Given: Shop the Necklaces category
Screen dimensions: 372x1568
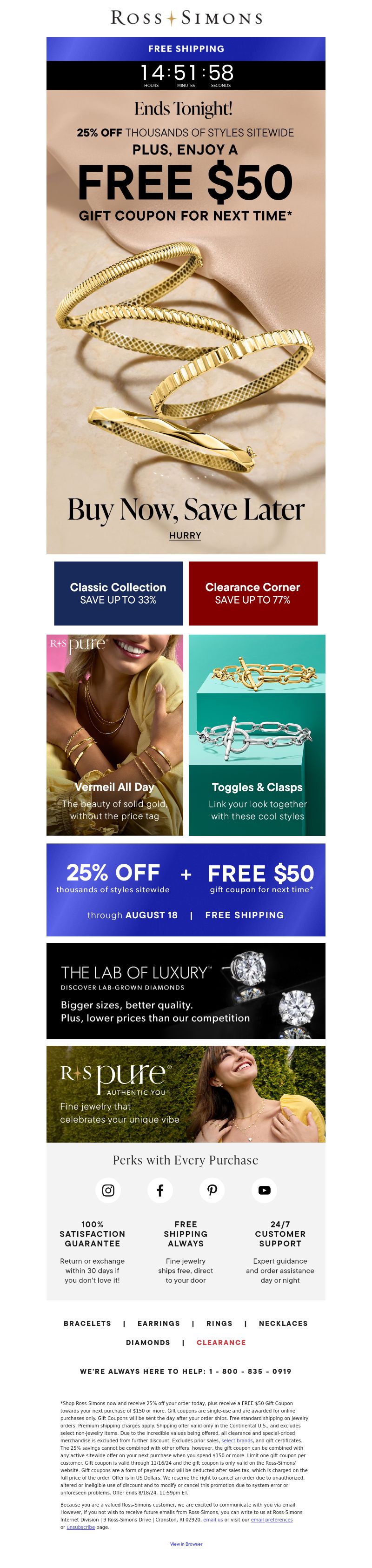Looking at the screenshot, I should pos(283,1323).
